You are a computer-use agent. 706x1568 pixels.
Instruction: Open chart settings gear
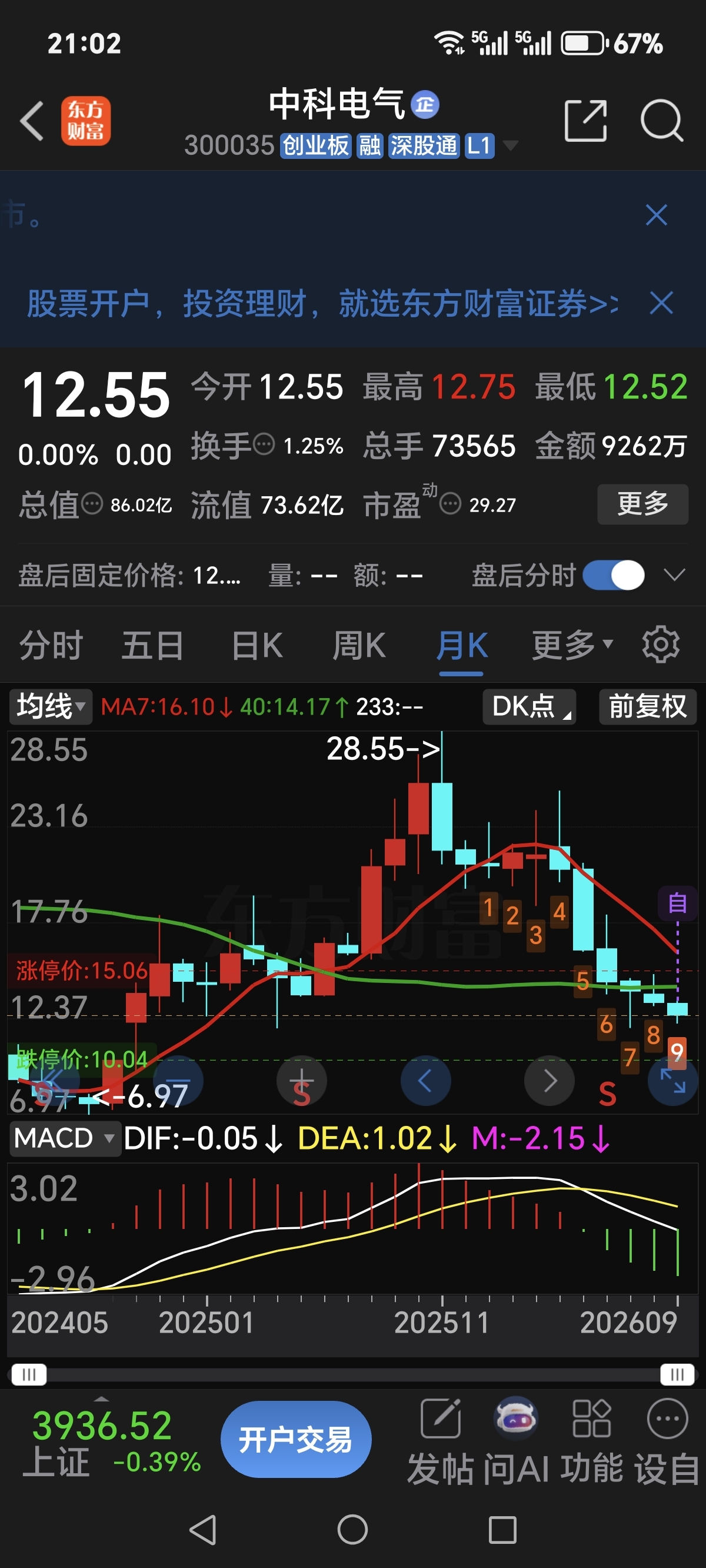coord(661,644)
